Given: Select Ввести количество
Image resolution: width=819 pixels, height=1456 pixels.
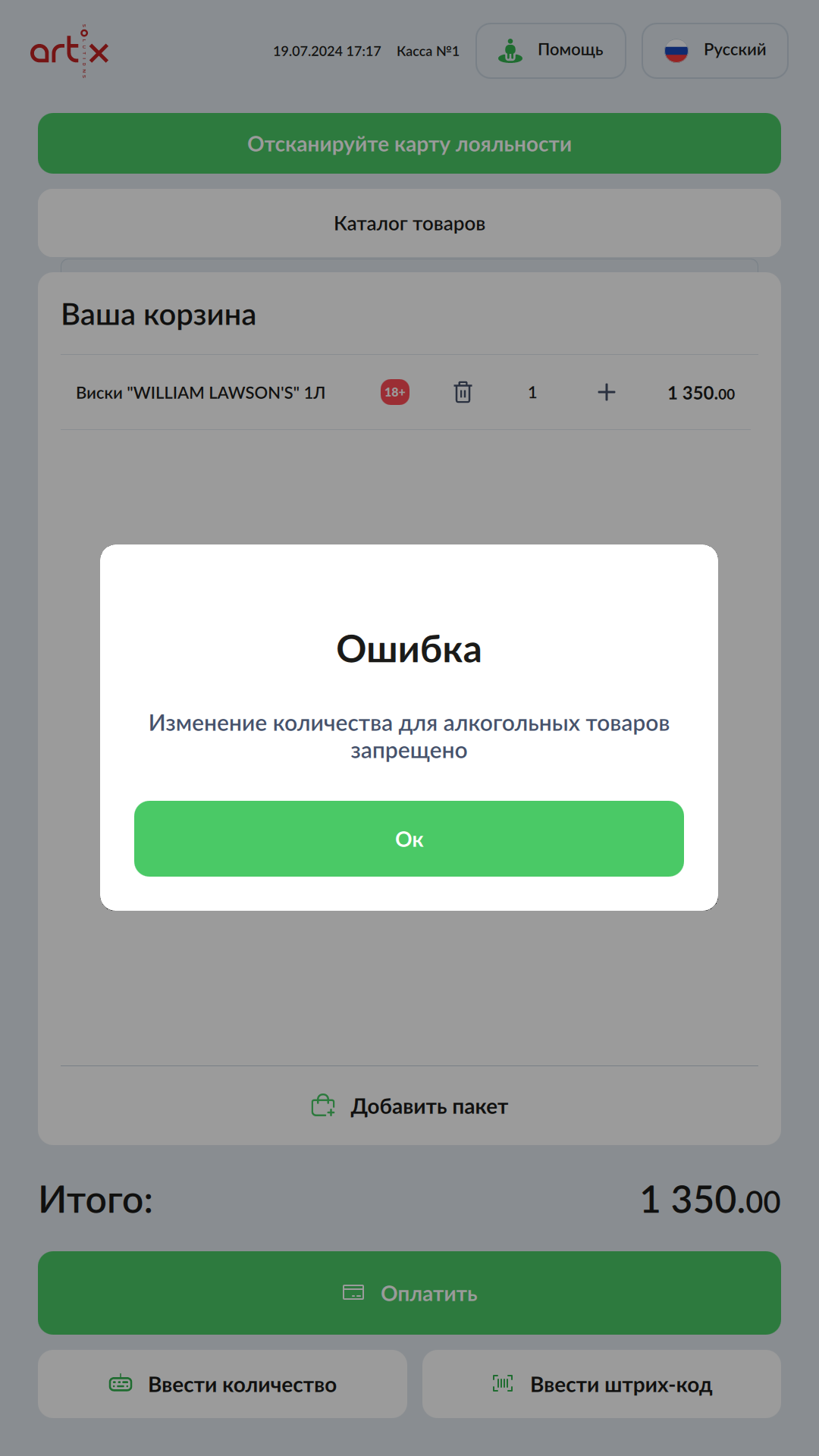Looking at the screenshot, I should click(222, 1384).
